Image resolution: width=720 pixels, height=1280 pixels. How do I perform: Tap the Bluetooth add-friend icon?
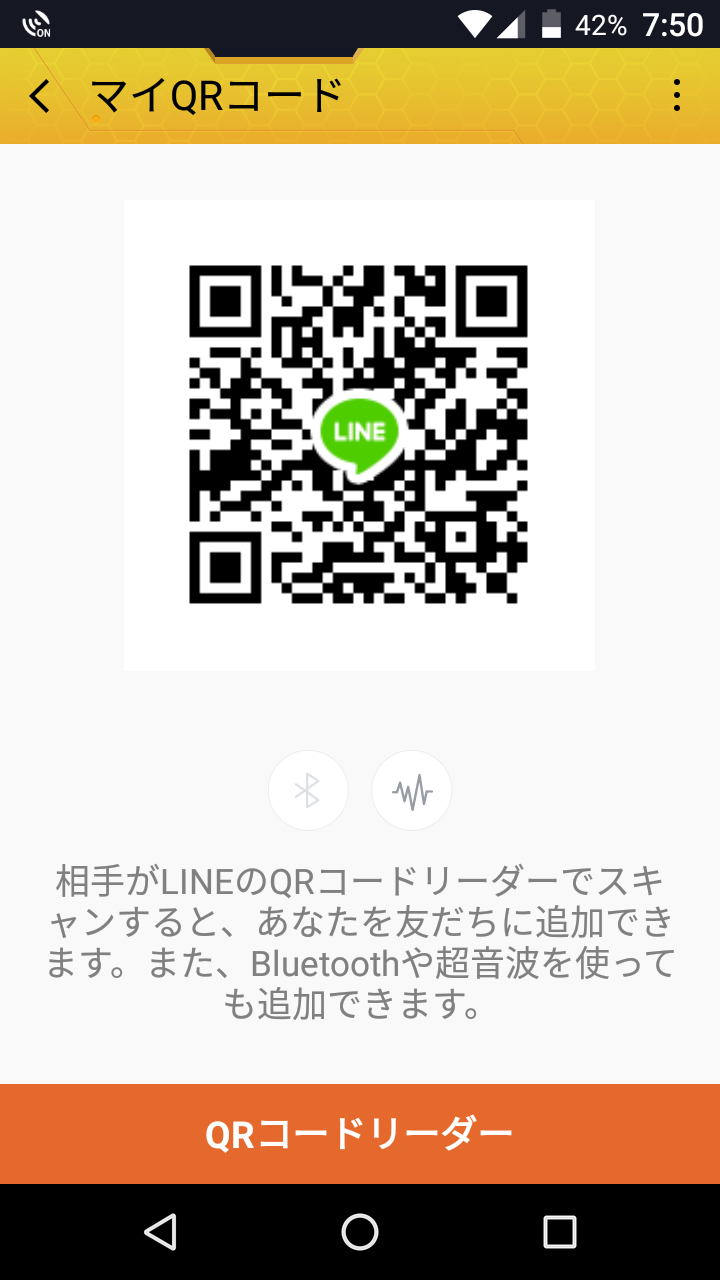point(308,791)
